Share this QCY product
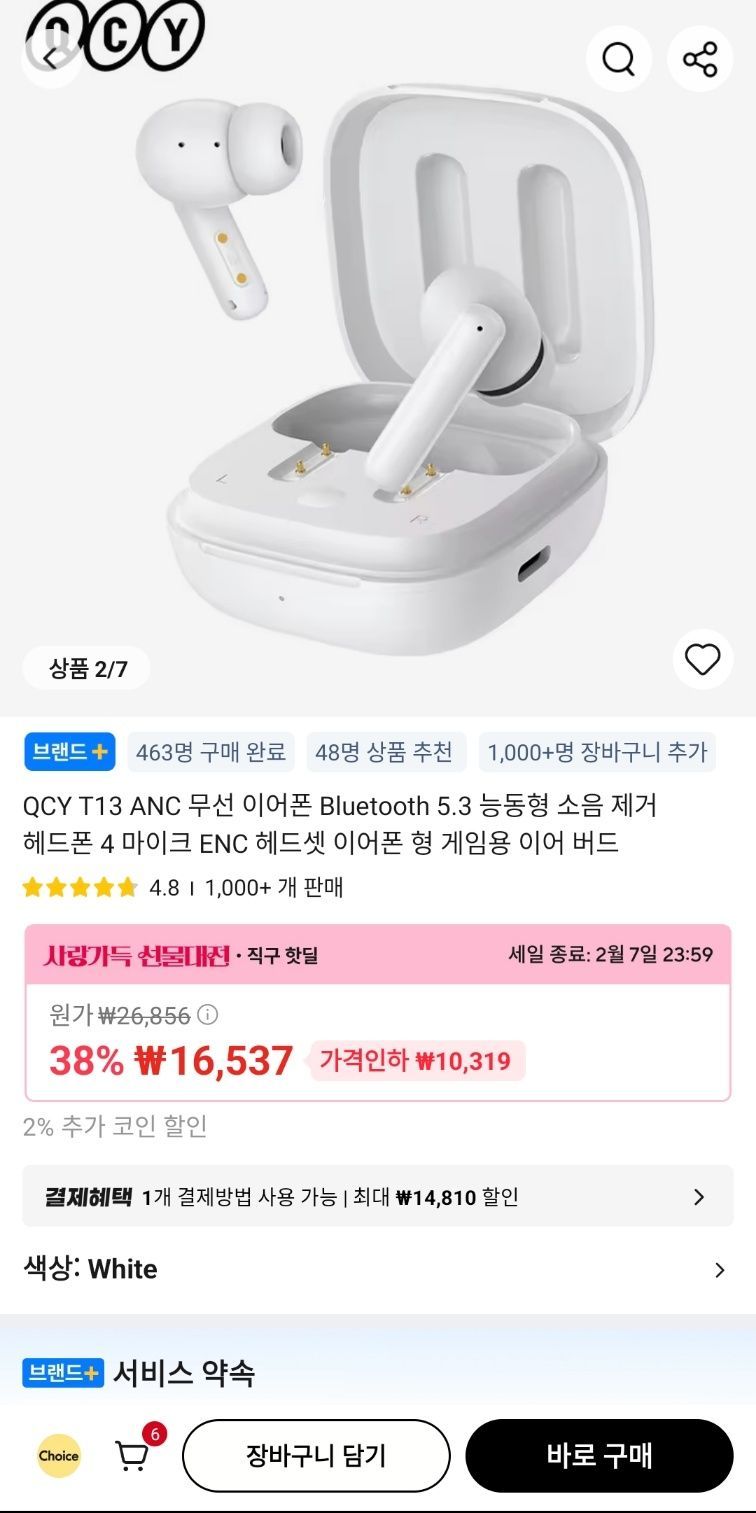Image resolution: width=756 pixels, height=1513 pixels. (x=700, y=59)
